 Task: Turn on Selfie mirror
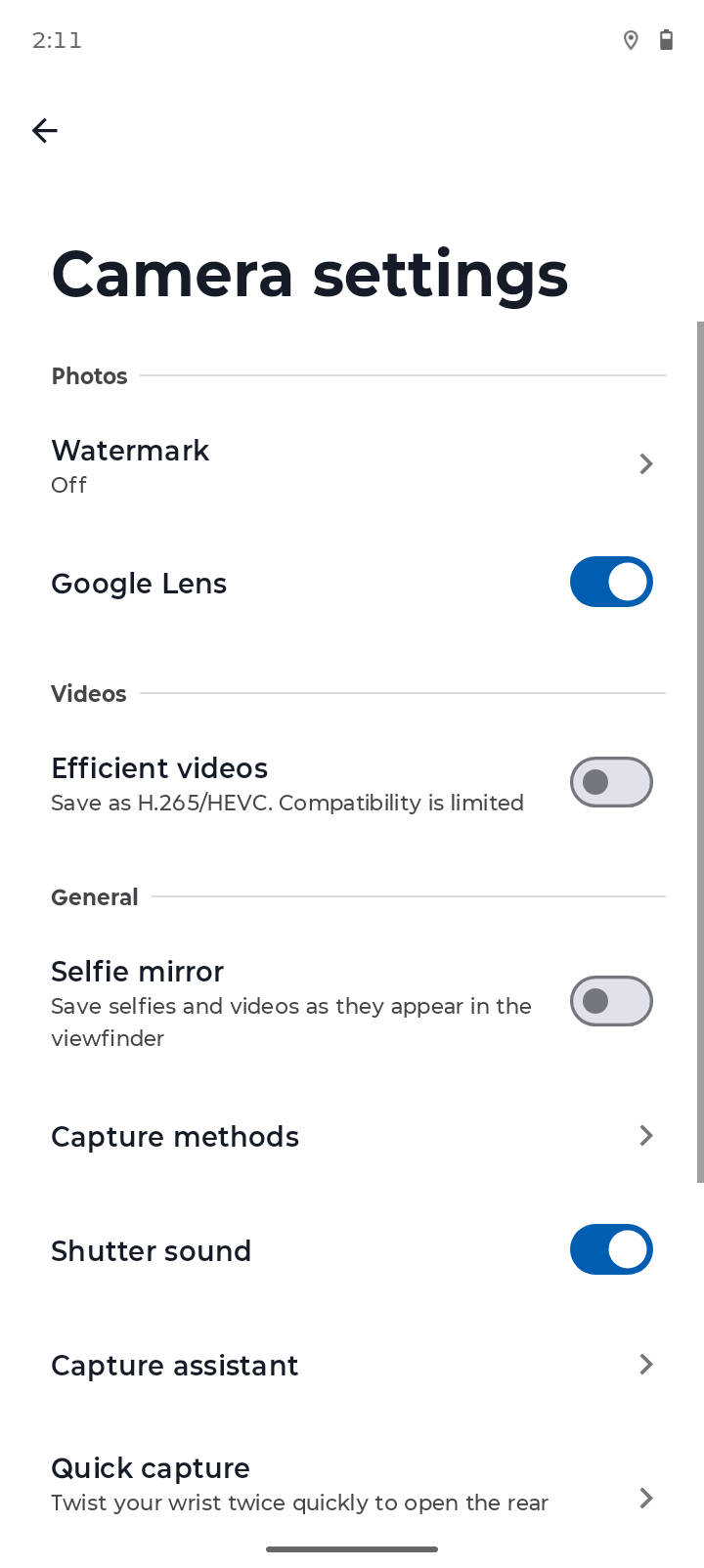click(x=611, y=1001)
